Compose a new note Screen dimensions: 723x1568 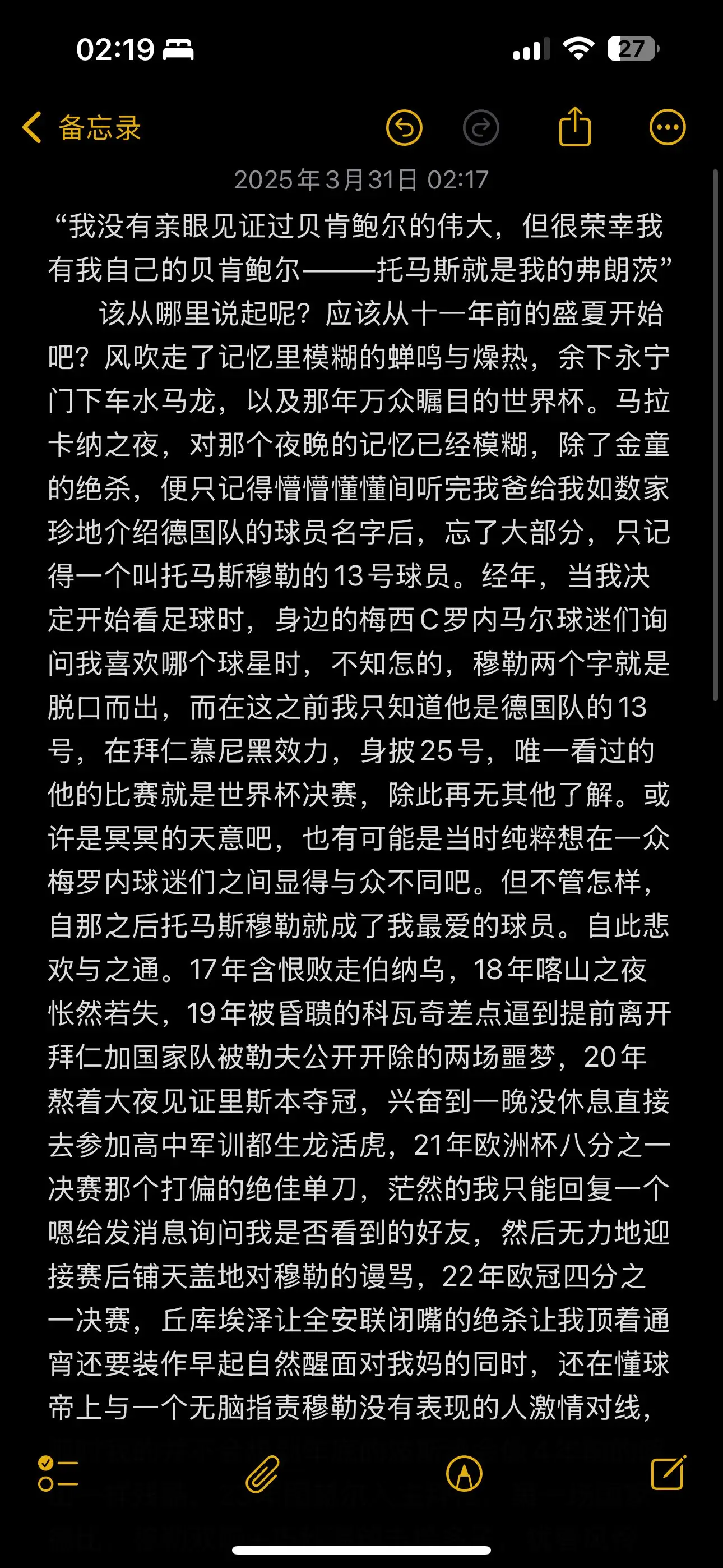tap(668, 1473)
